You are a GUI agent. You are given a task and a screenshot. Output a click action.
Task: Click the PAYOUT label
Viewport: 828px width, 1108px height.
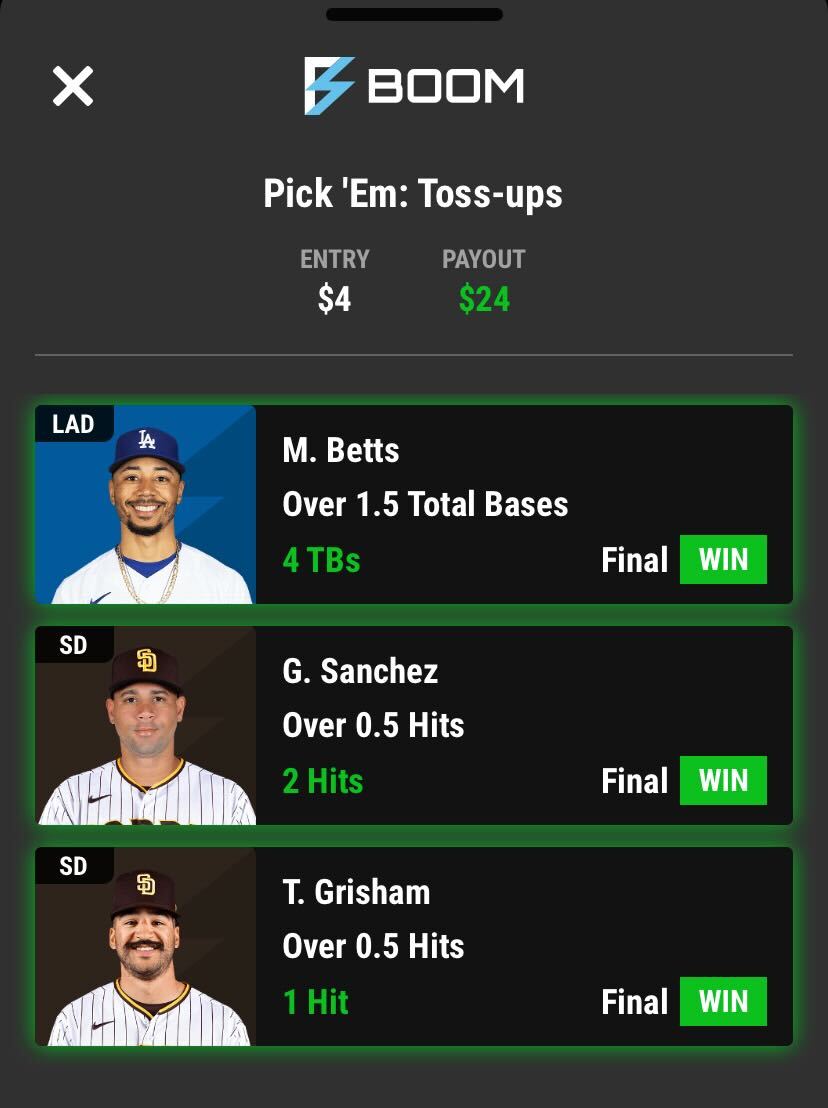coord(484,259)
